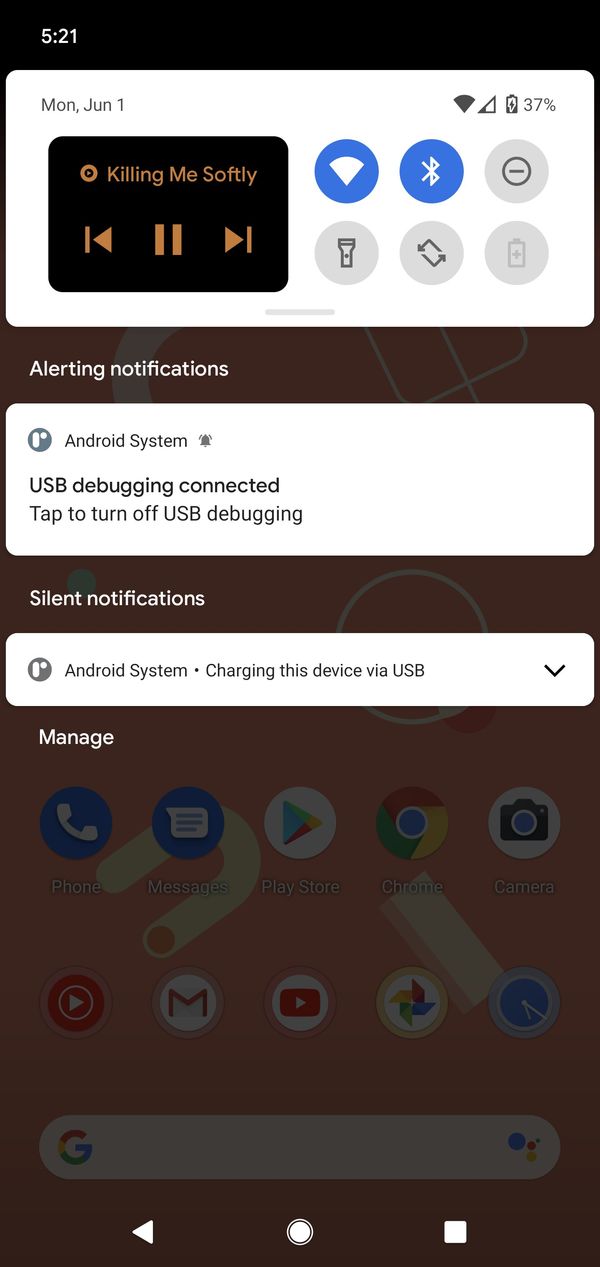Screen dimensions: 600x1267
Task: Toggle the Wi-Fi quick setting
Action: [x=346, y=172]
